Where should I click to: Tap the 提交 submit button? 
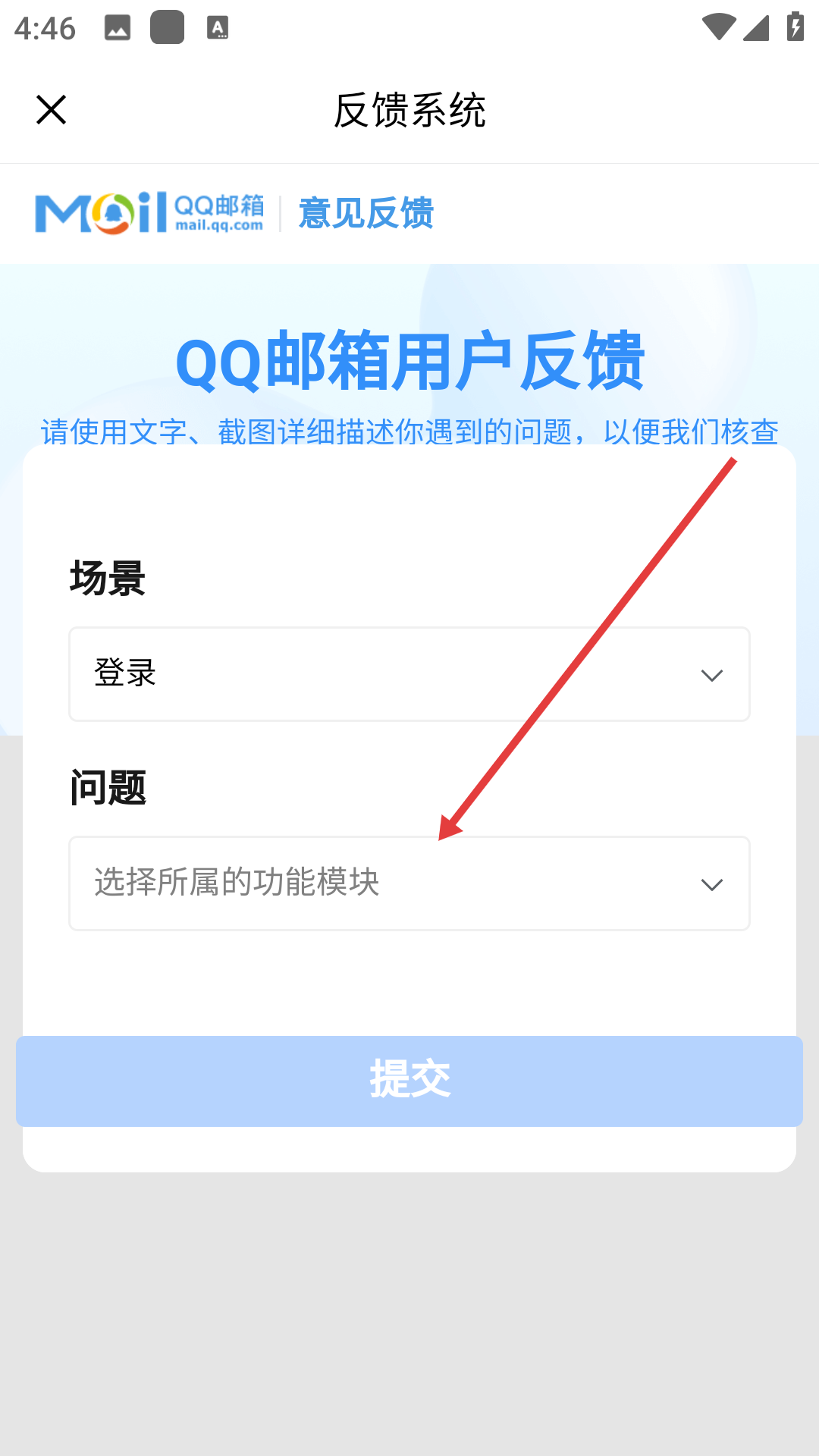tap(409, 1081)
